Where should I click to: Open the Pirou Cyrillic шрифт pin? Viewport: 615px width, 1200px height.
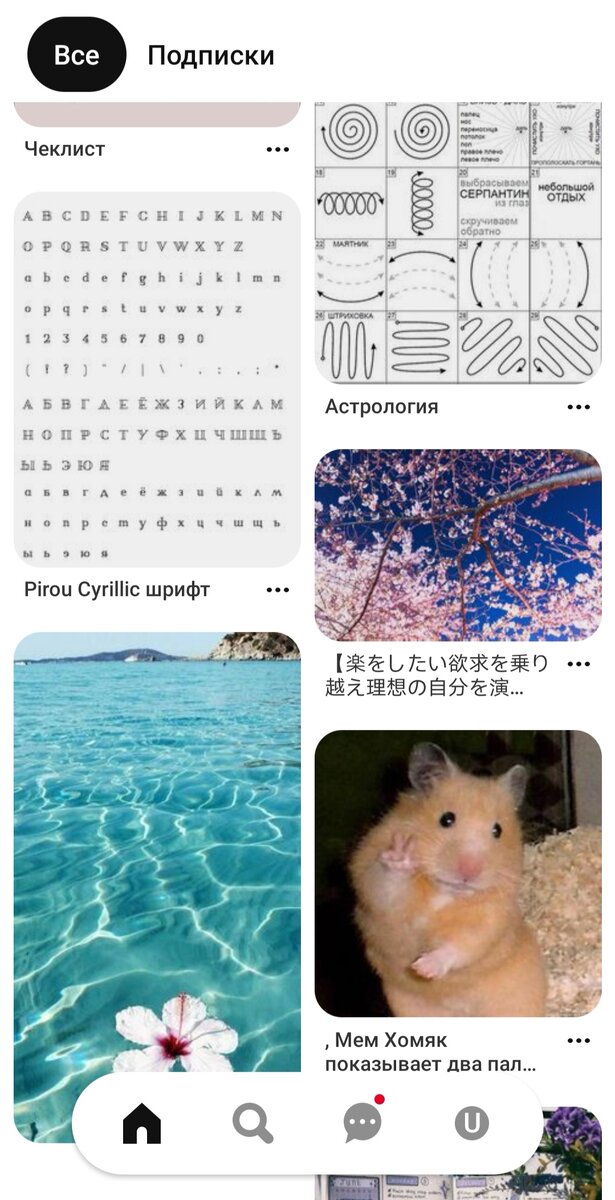[x=157, y=380]
